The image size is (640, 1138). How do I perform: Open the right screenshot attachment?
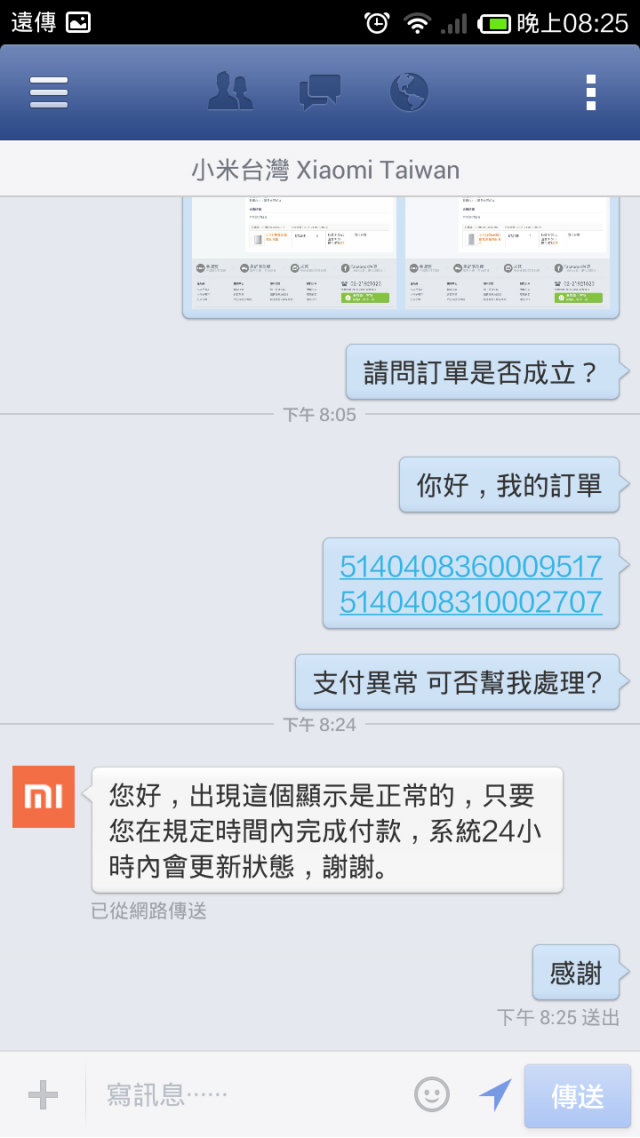(x=508, y=255)
